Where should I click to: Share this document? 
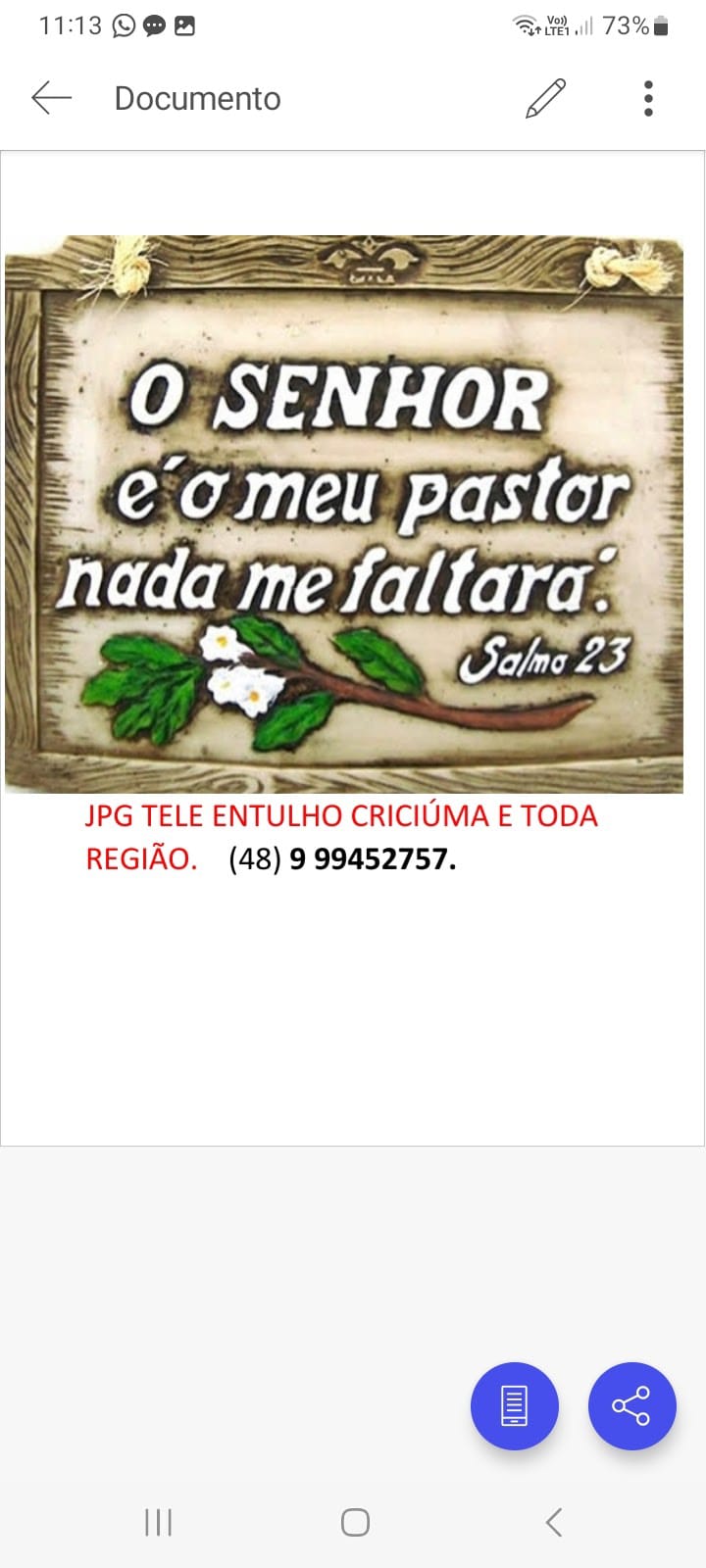click(631, 1406)
